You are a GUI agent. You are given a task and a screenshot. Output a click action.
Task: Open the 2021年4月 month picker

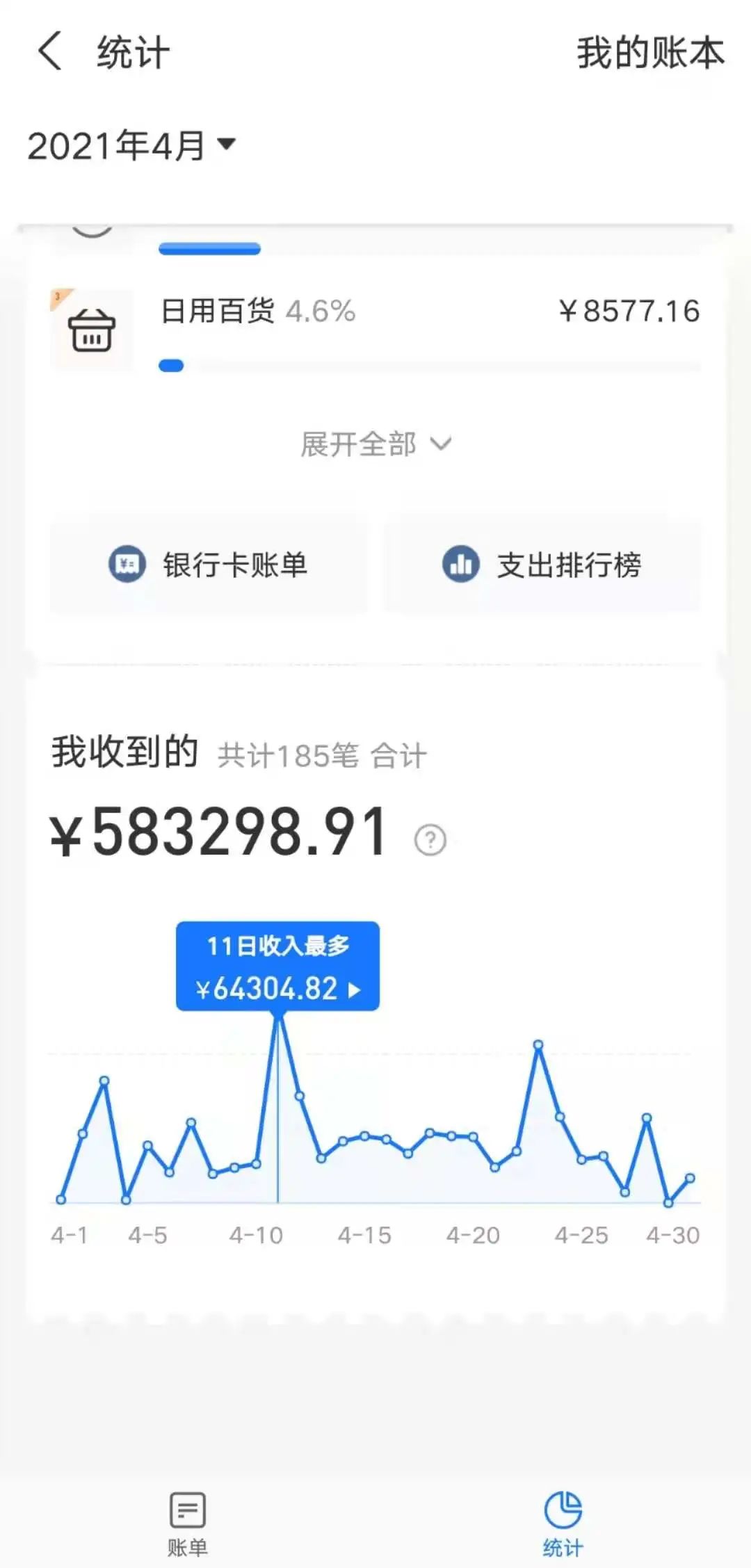point(131,145)
